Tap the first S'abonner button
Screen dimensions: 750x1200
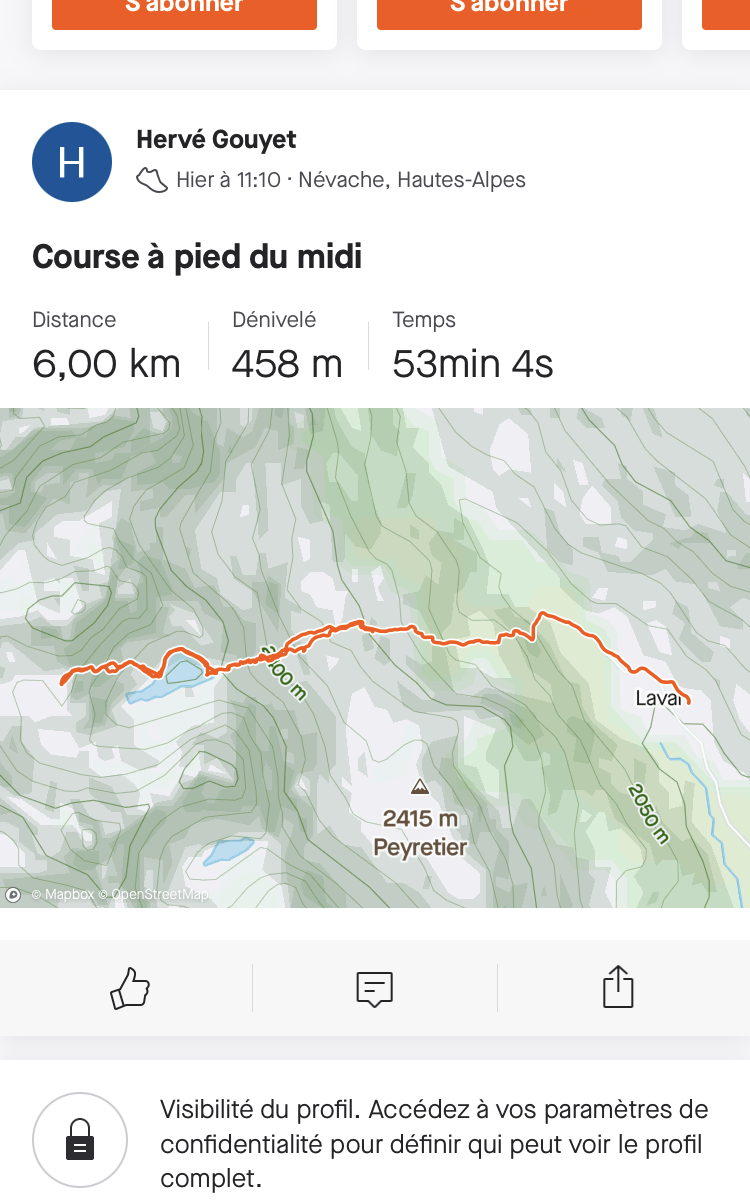coord(184,10)
